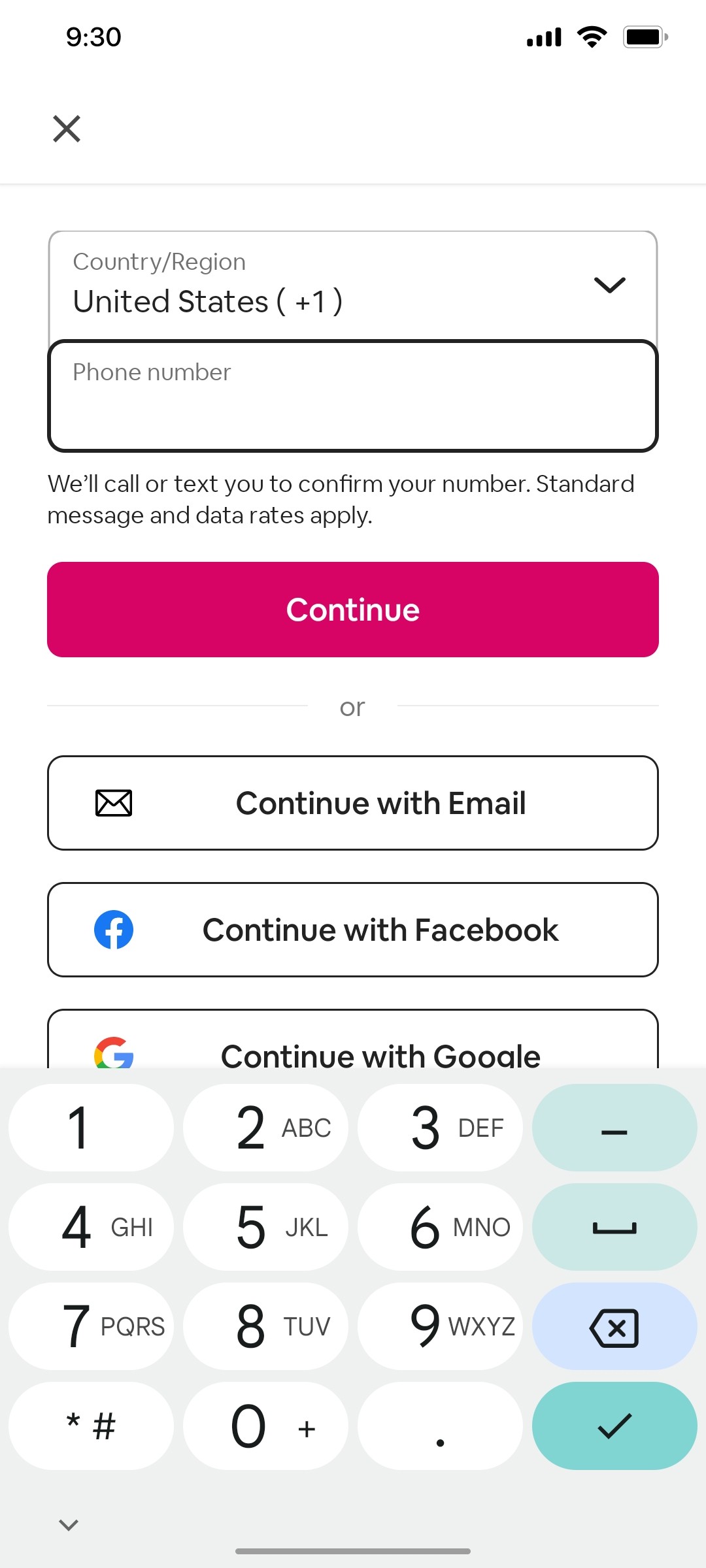Viewport: 706px width, 1568px height.
Task: Choose Continue with Facebook
Action: click(353, 929)
